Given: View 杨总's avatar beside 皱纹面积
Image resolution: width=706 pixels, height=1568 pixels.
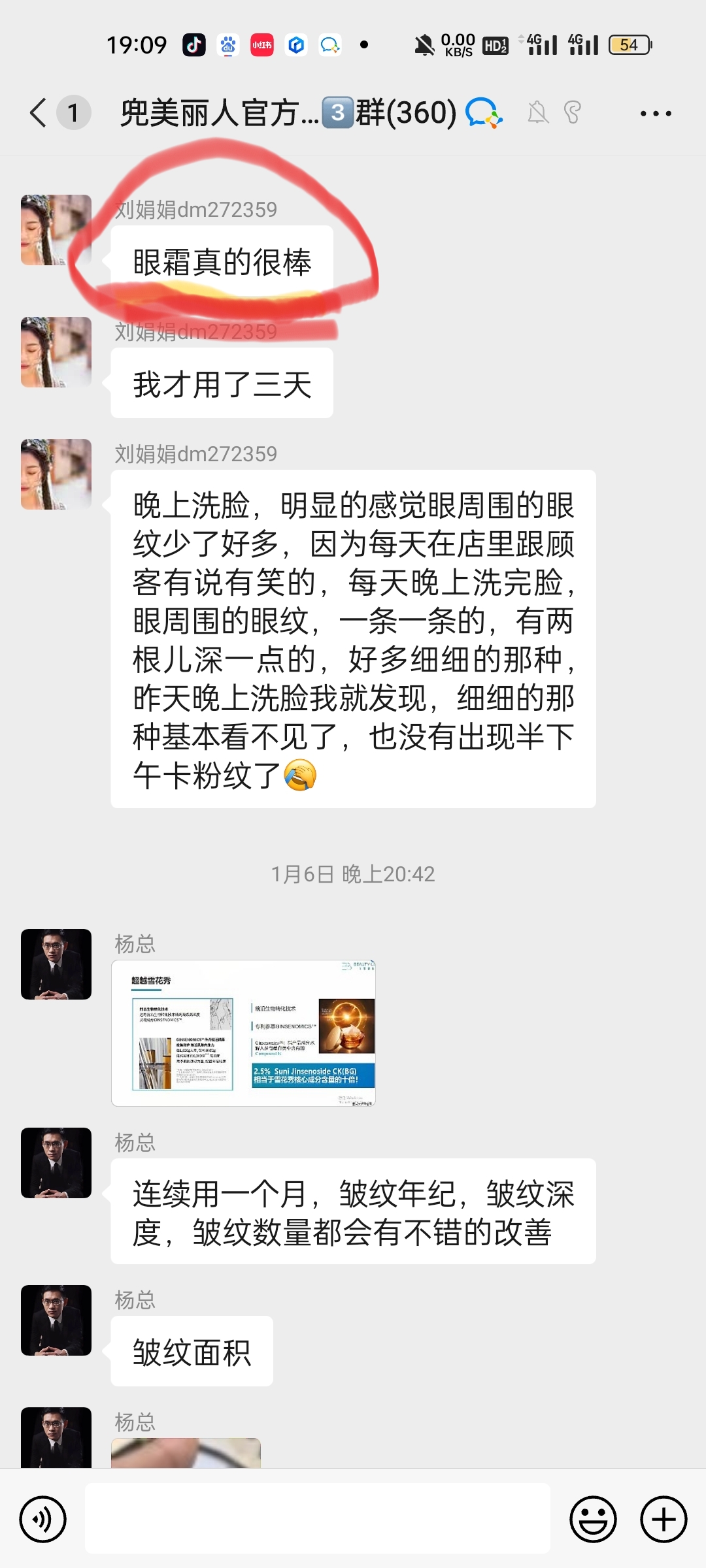Looking at the screenshot, I should (x=56, y=1320).
